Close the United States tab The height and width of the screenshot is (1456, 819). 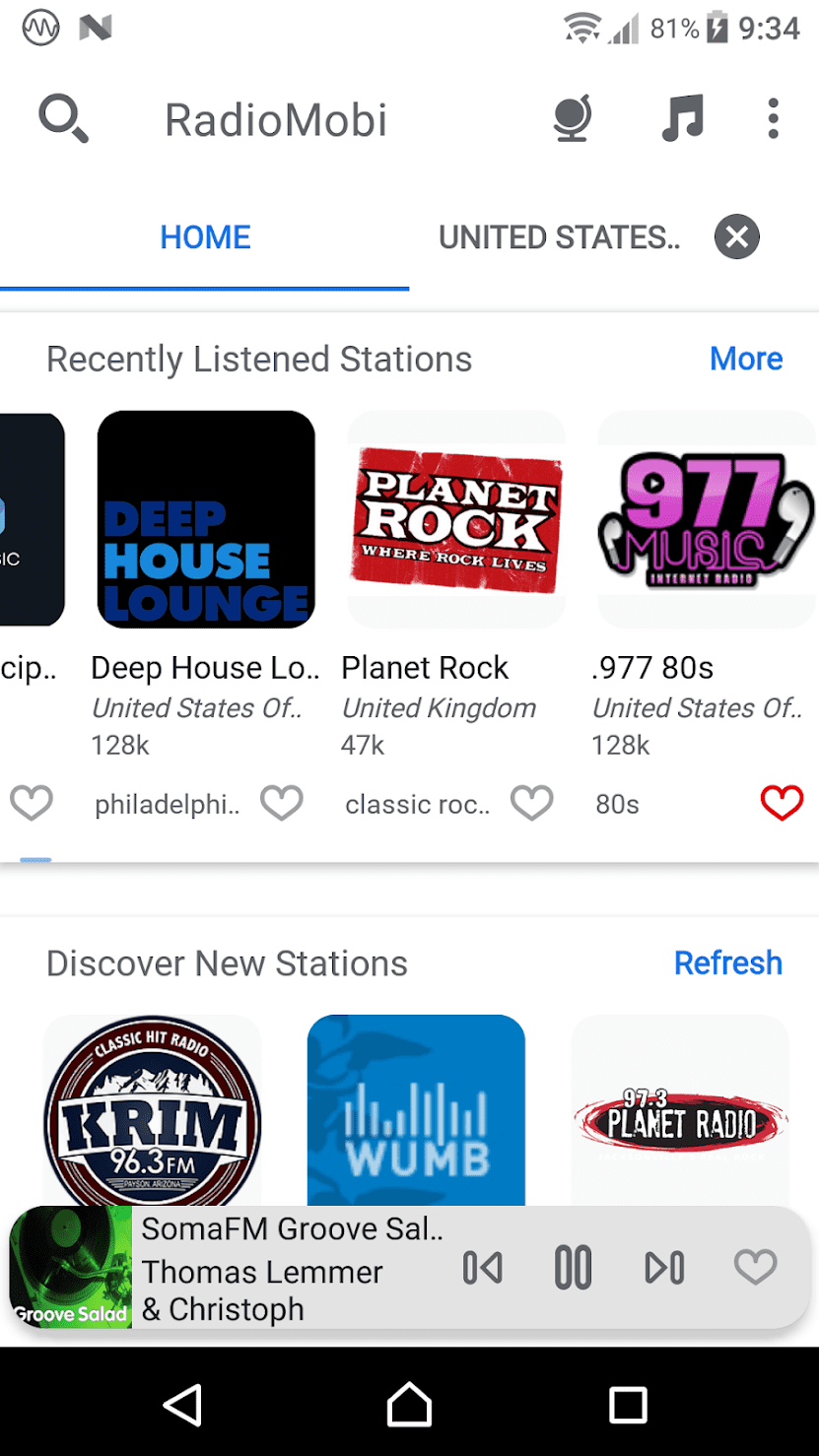pyautogui.click(x=737, y=237)
